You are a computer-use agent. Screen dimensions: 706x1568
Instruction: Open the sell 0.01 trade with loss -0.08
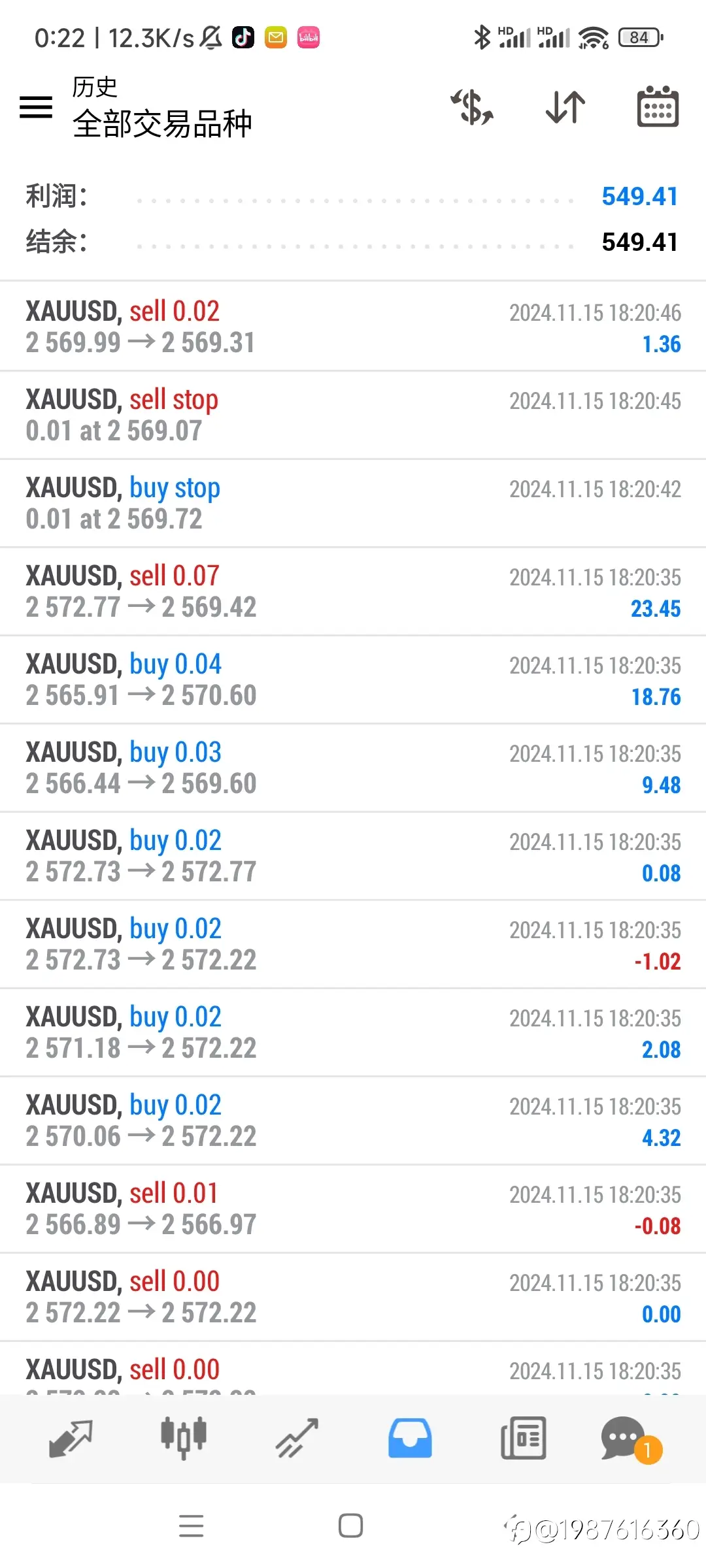353,1209
